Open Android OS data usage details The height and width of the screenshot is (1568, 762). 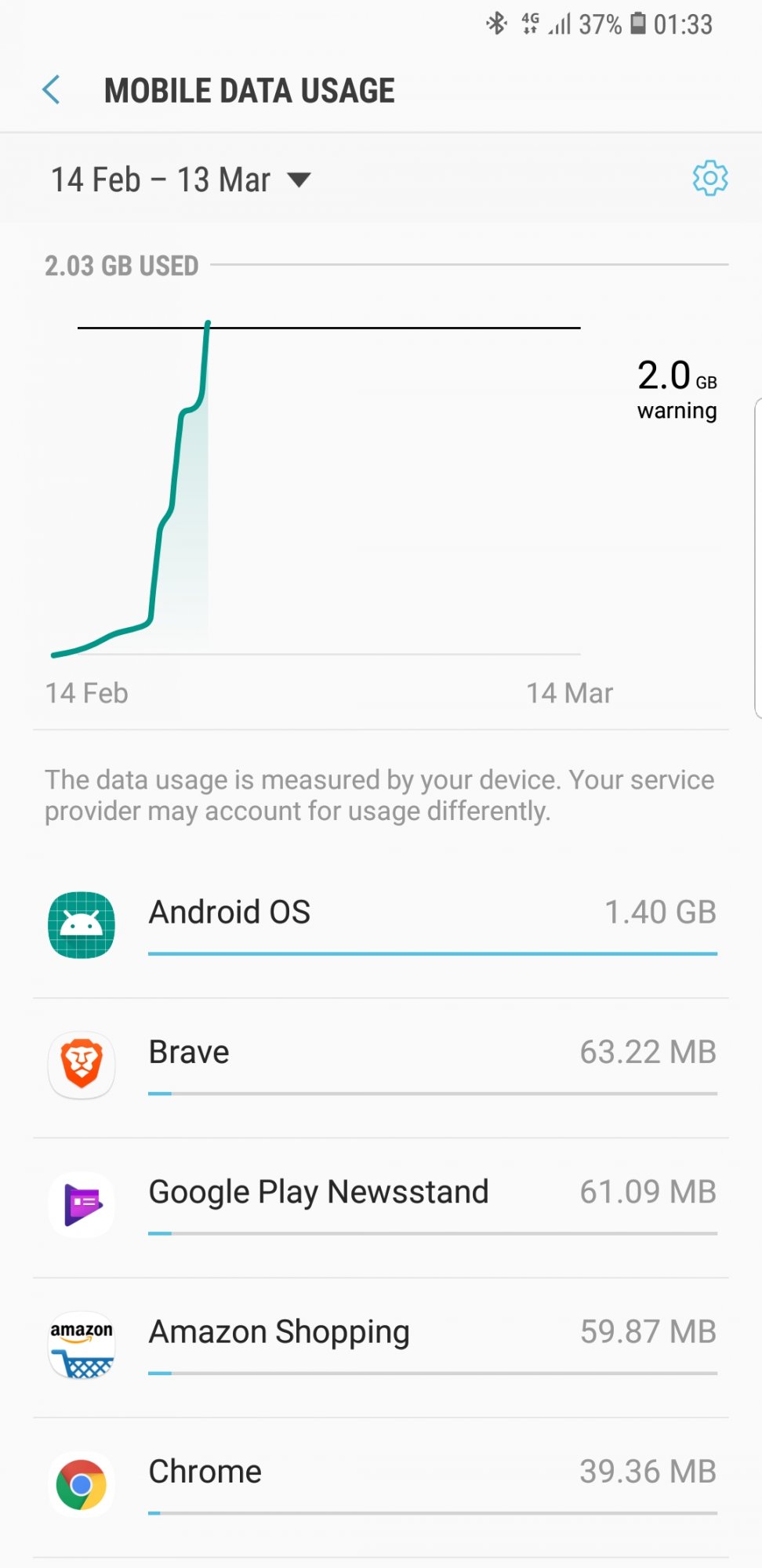tap(381, 927)
